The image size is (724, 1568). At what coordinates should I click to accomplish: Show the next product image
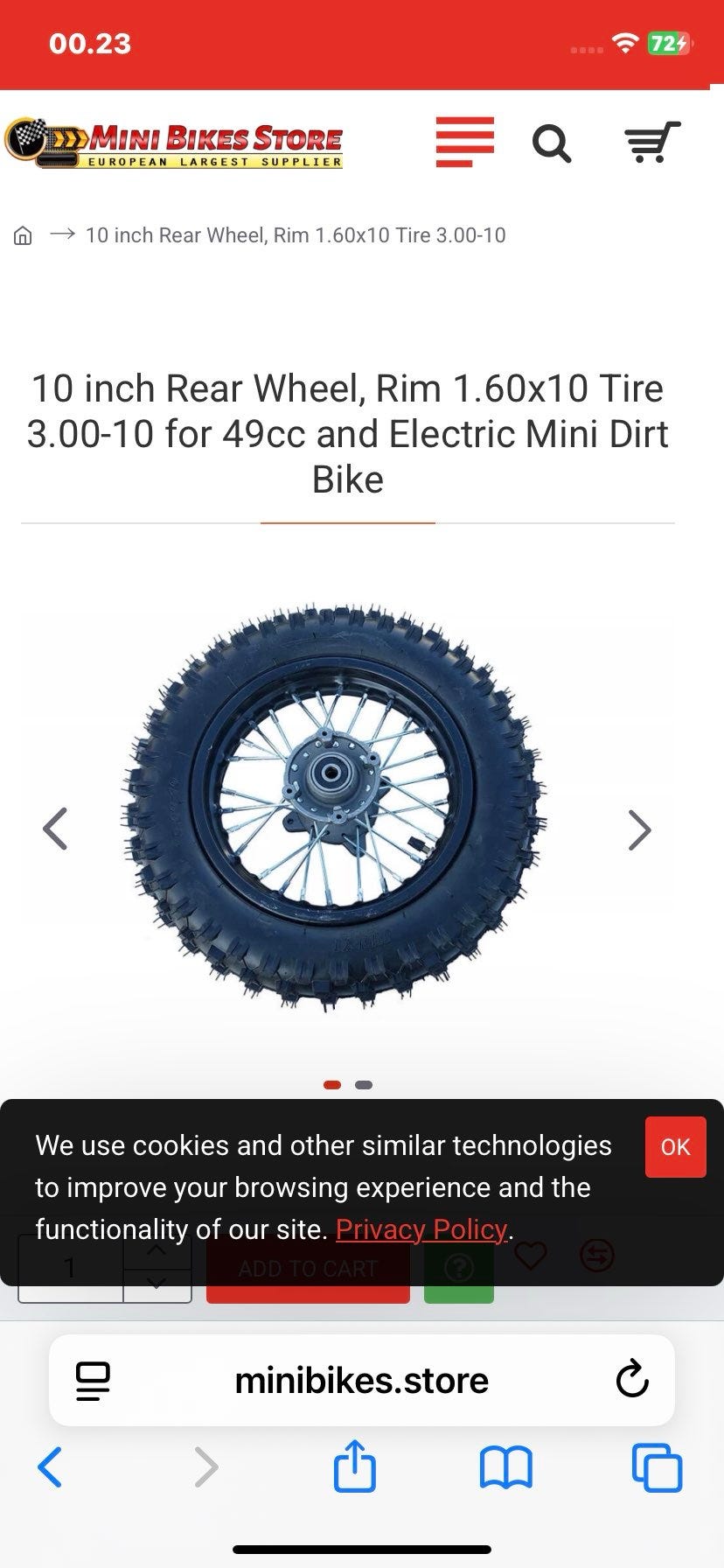[640, 829]
